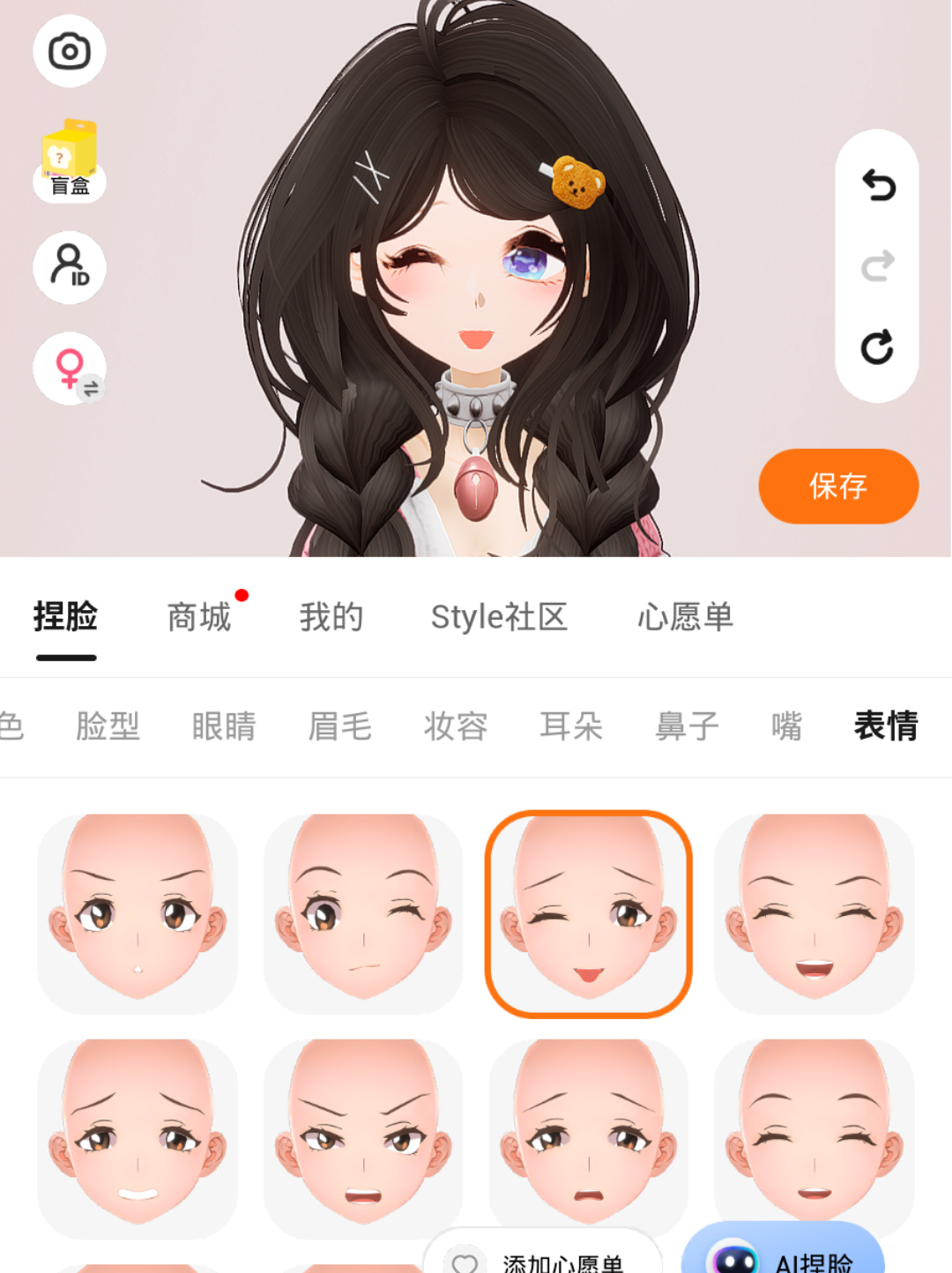Open the 心愿单 tab
This screenshot has height=1273, width=952.
(x=685, y=617)
